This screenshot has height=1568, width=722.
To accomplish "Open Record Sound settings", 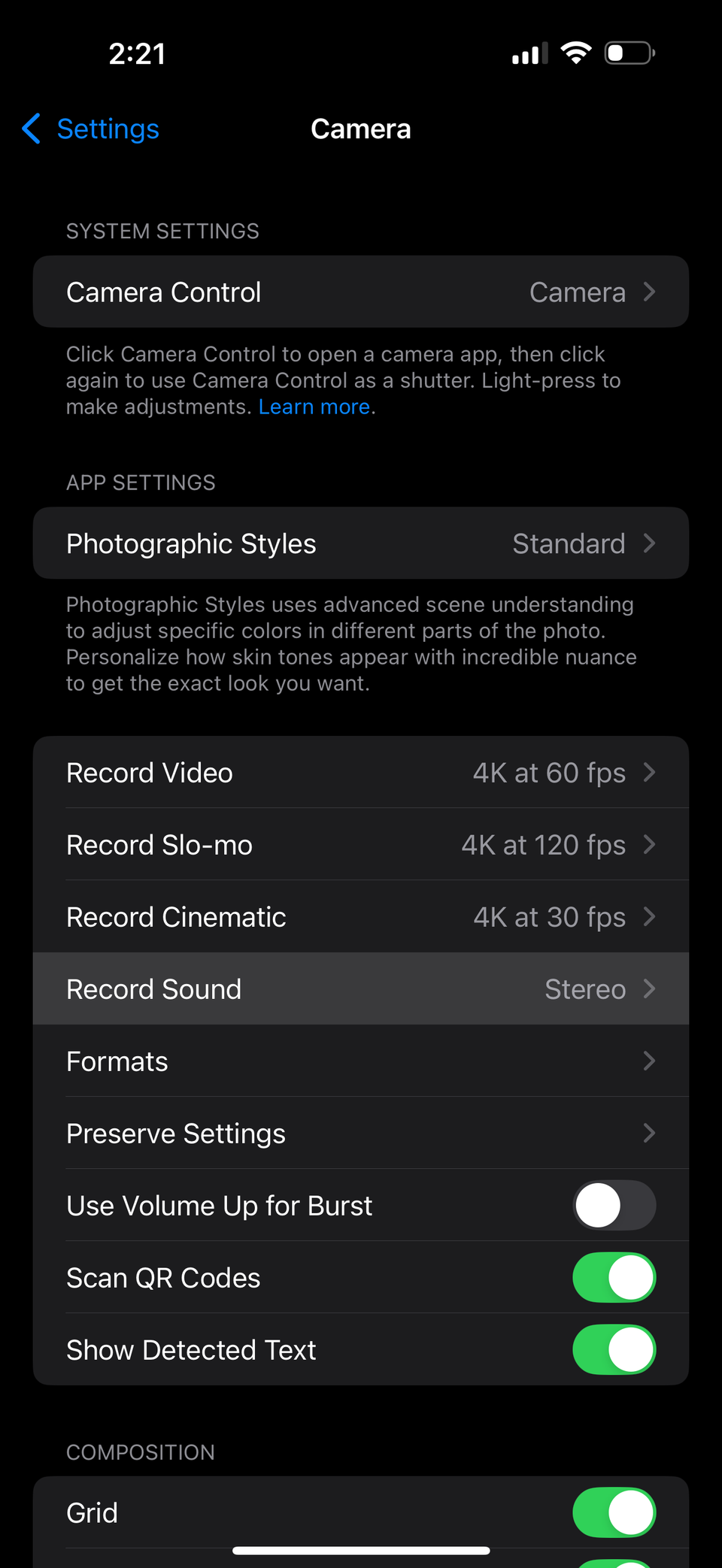I will [x=361, y=989].
